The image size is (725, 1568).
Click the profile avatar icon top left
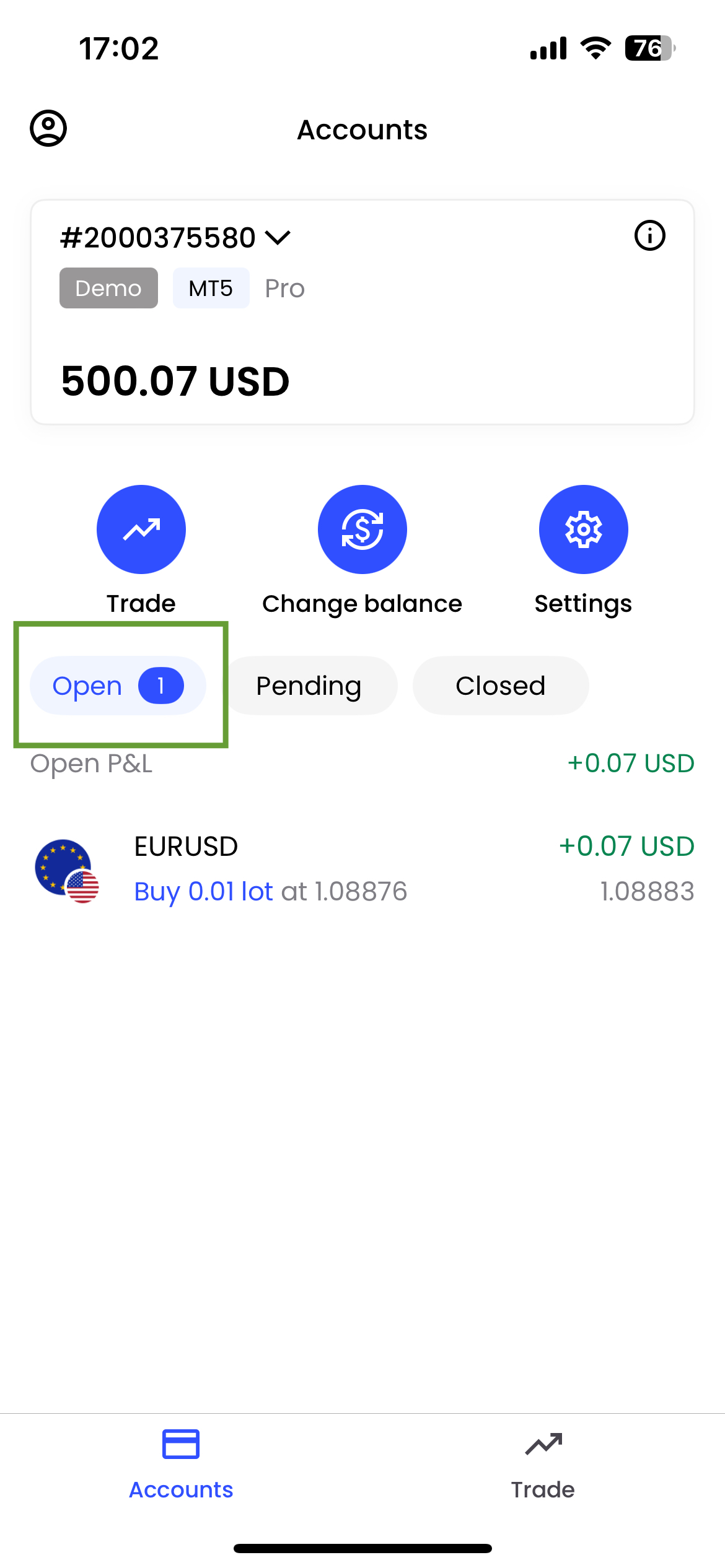pos(48,129)
